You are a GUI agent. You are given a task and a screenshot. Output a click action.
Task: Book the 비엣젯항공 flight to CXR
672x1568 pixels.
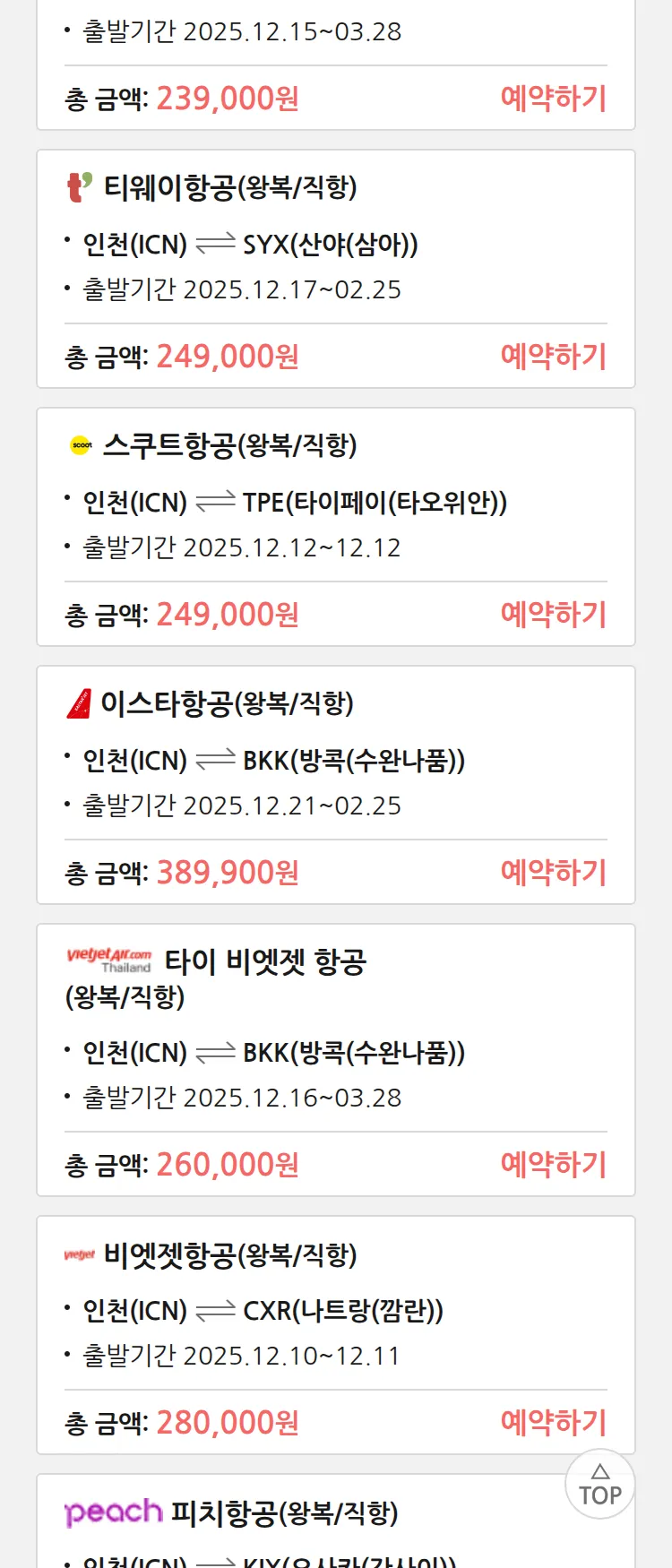553,1423
